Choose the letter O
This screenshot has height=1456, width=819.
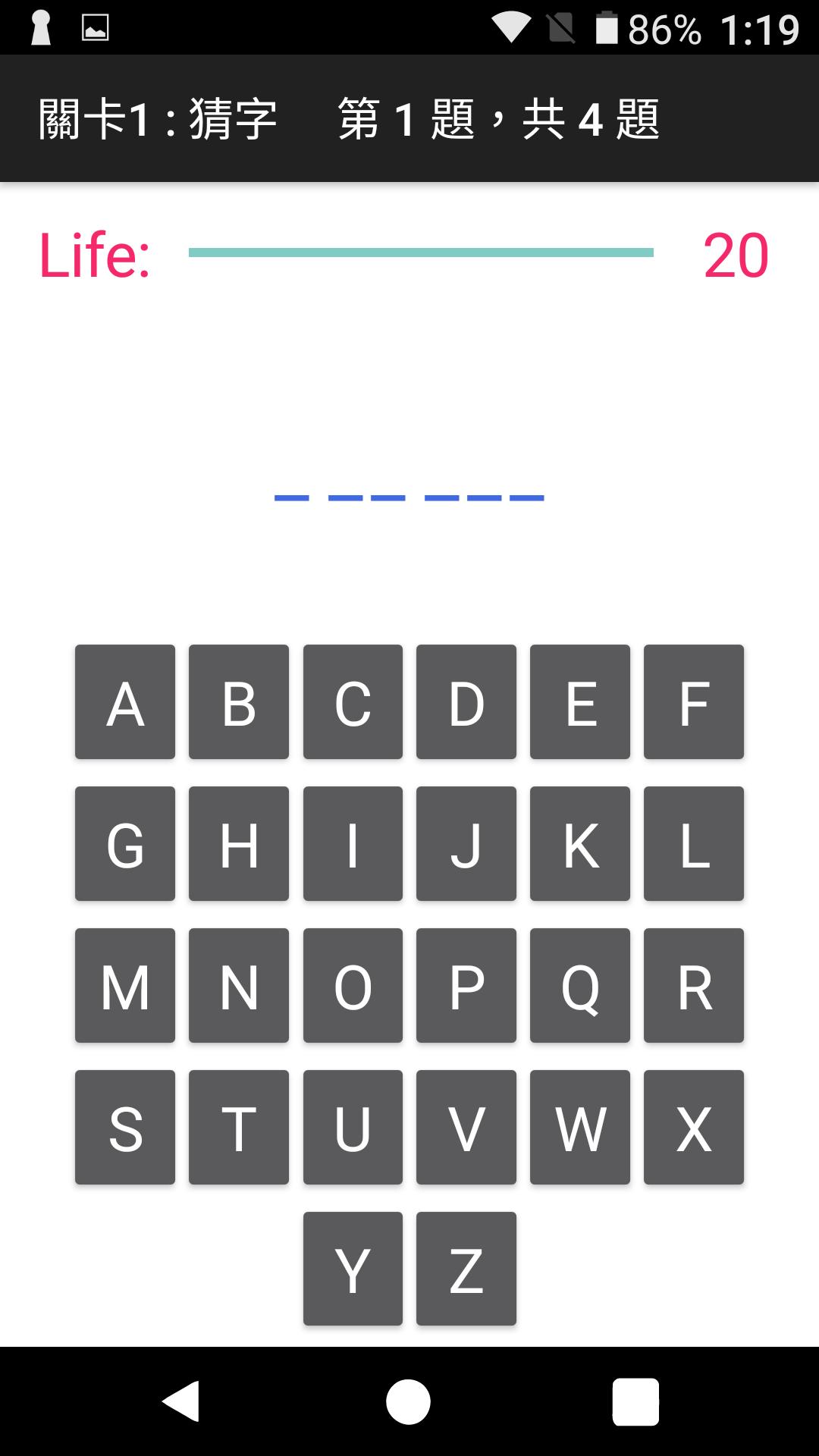click(353, 985)
